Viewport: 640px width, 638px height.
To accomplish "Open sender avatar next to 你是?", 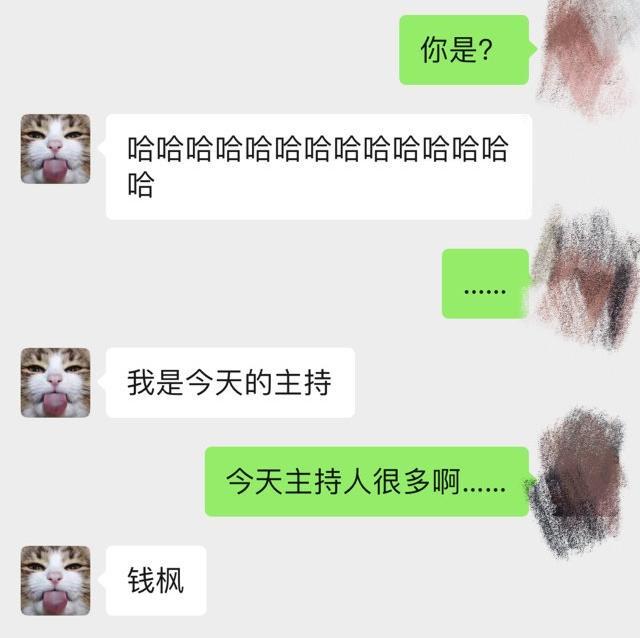I will [x=583, y=55].
